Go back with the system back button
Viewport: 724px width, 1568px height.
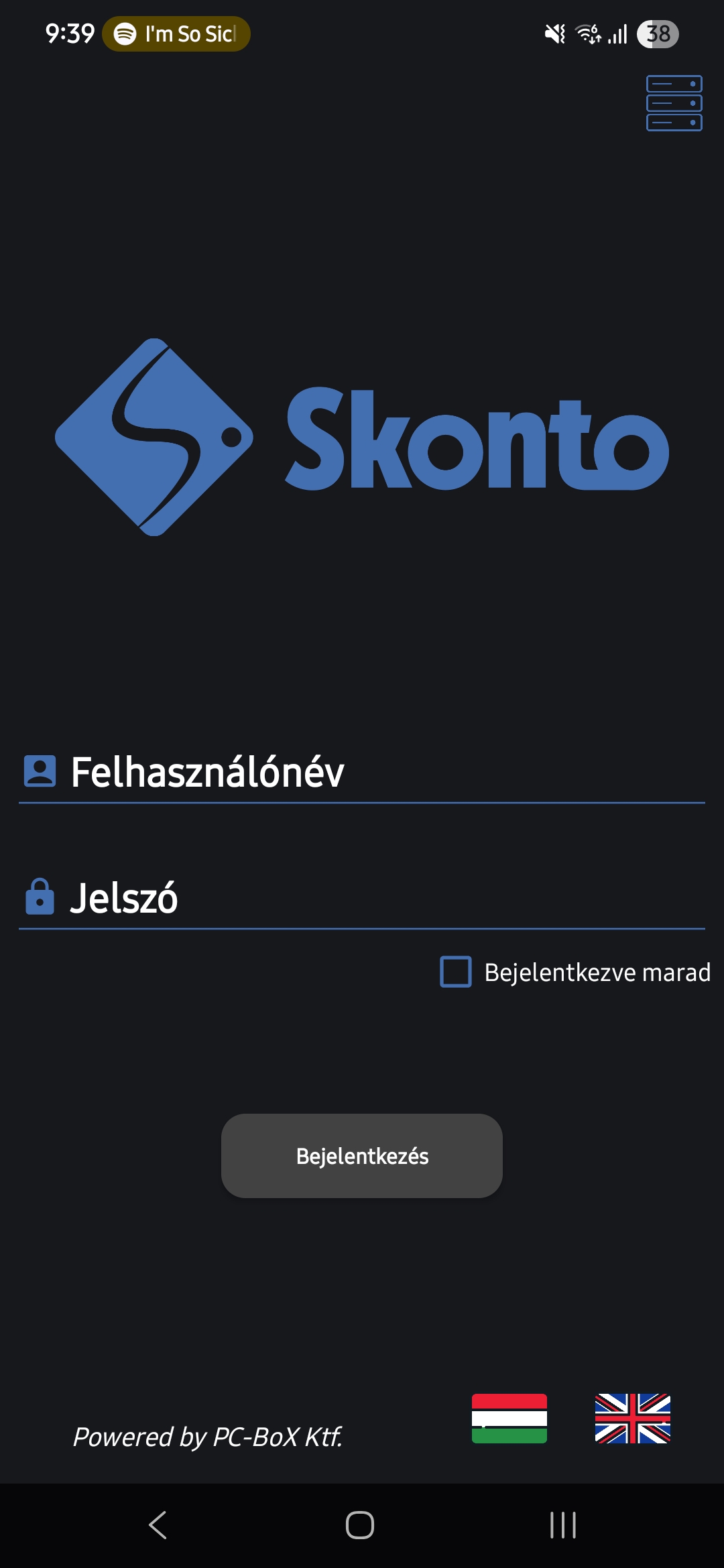158,1525
